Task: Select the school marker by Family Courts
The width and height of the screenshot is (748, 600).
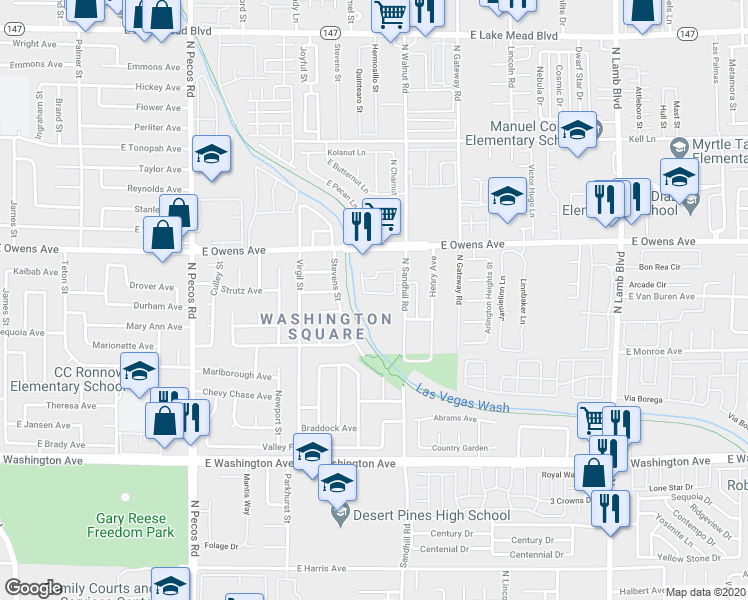Action: [x=170, y=585]
